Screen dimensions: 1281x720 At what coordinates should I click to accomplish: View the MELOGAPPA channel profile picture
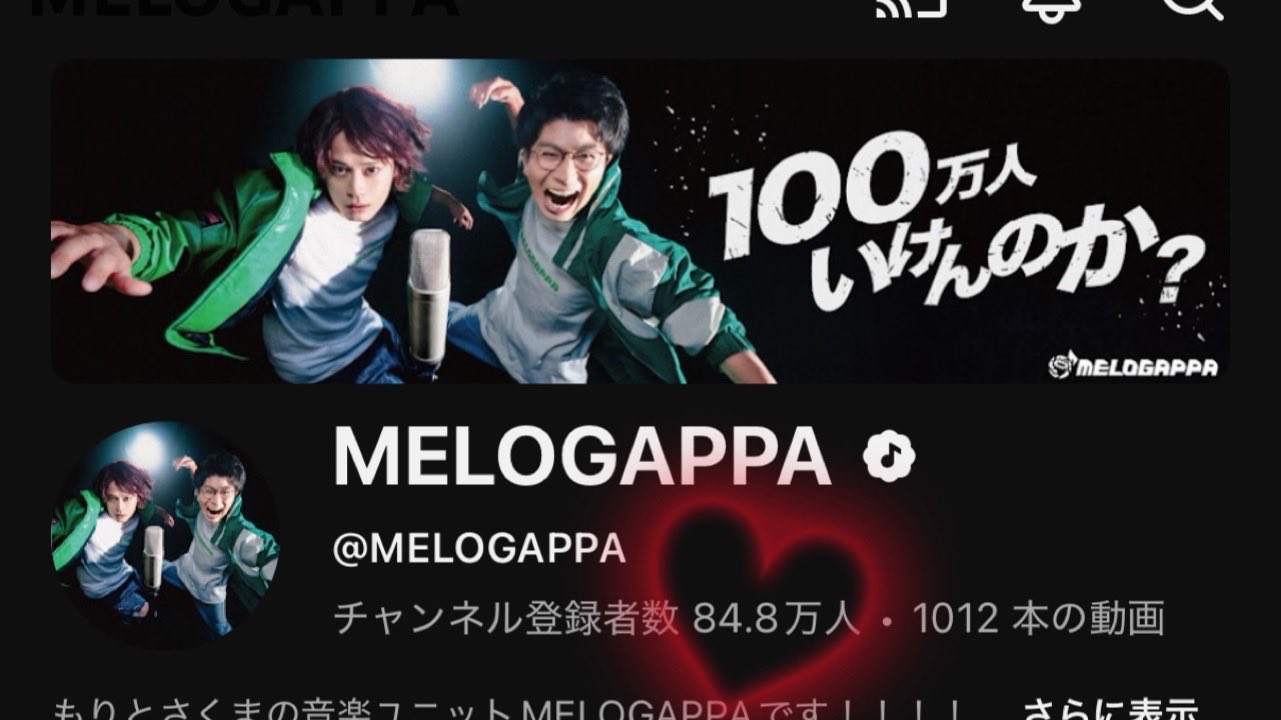coord(165,535)
